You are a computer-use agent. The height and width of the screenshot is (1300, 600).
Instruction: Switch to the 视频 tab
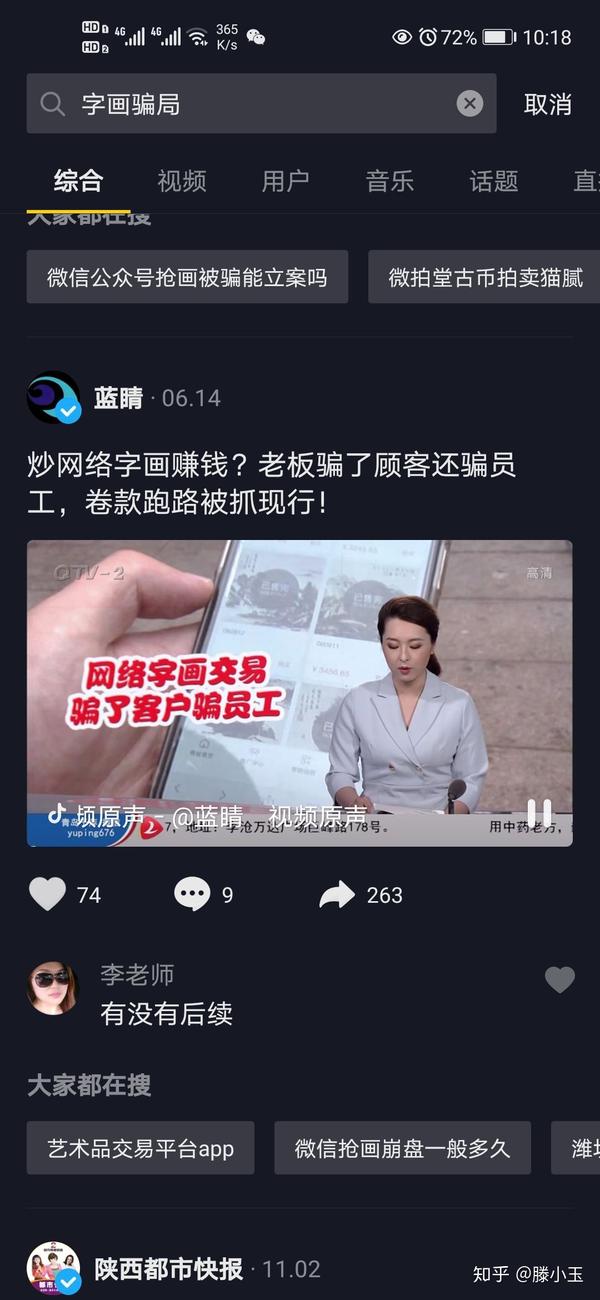(182, 181)
